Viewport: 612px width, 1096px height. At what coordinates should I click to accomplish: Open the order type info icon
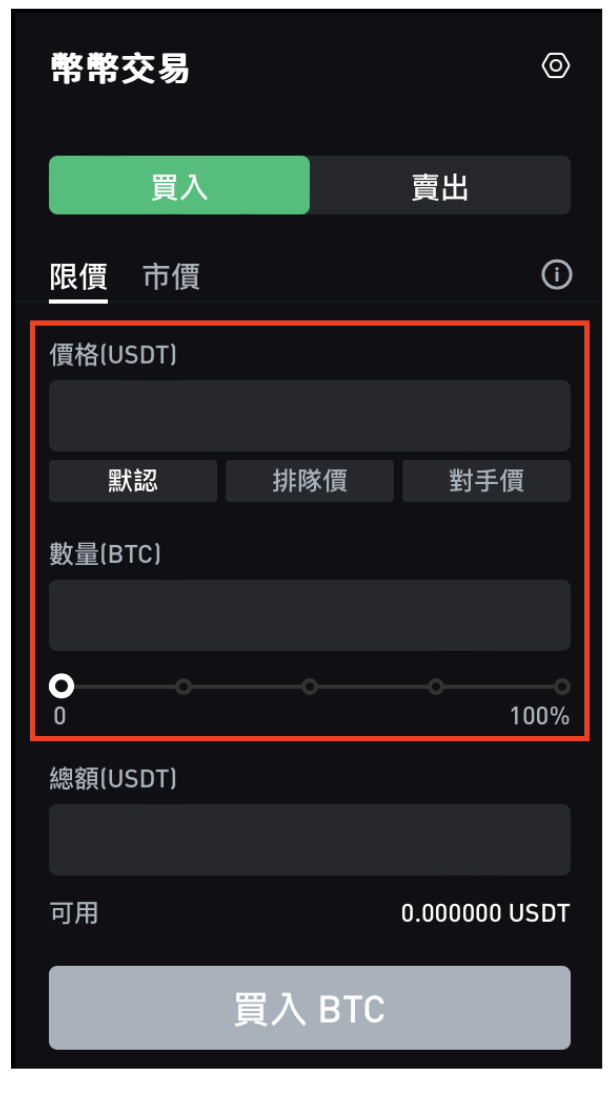[557, 275]
